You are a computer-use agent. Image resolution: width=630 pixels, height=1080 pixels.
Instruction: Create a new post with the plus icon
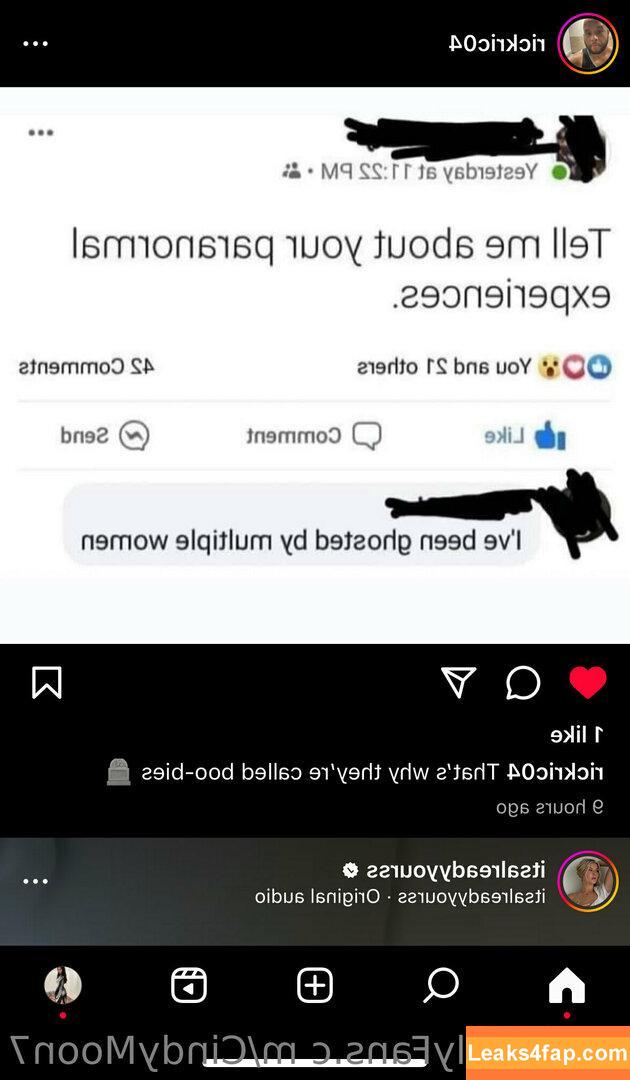point(315,986)
